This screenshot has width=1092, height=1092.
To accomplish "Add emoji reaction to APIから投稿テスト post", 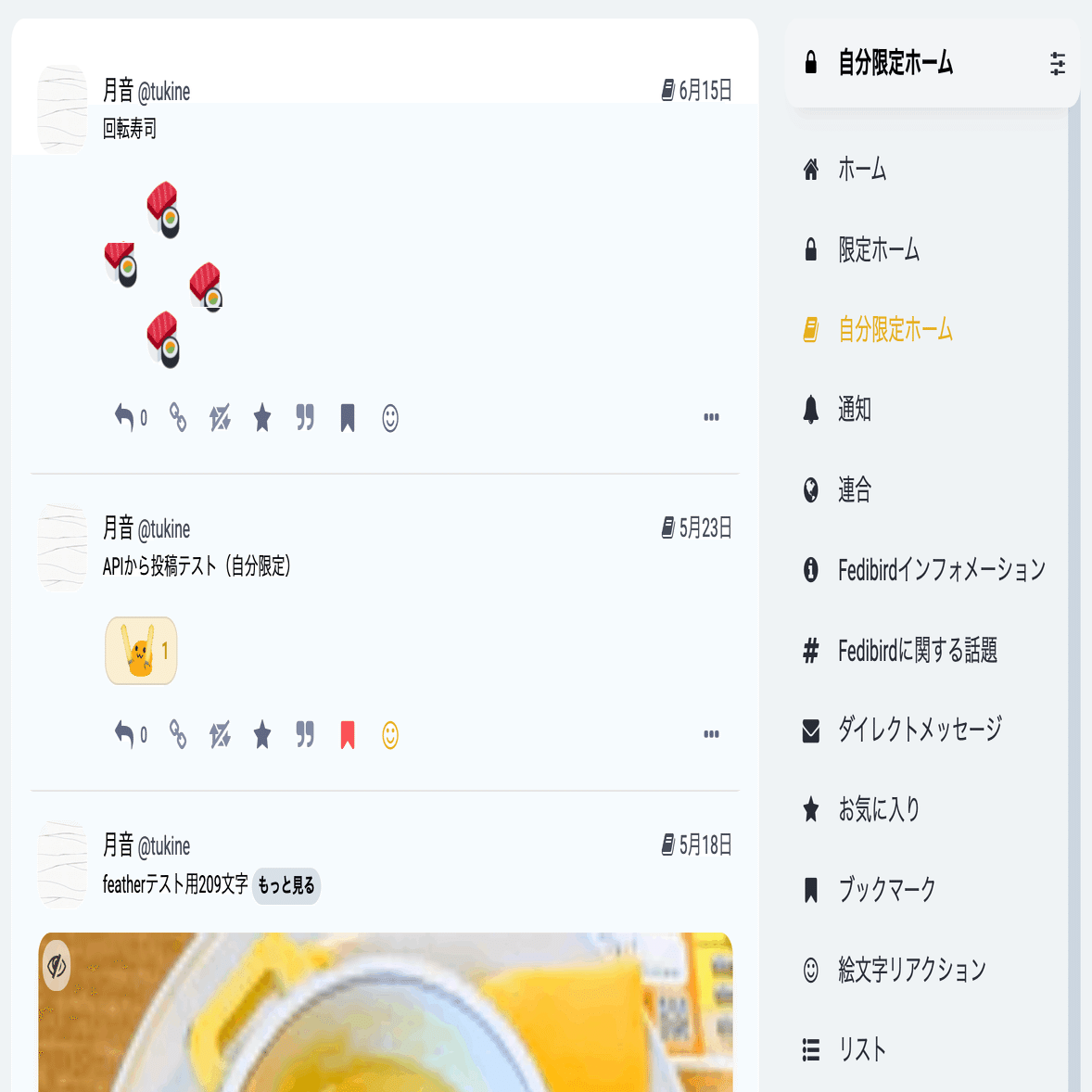I will pos(390,735).
